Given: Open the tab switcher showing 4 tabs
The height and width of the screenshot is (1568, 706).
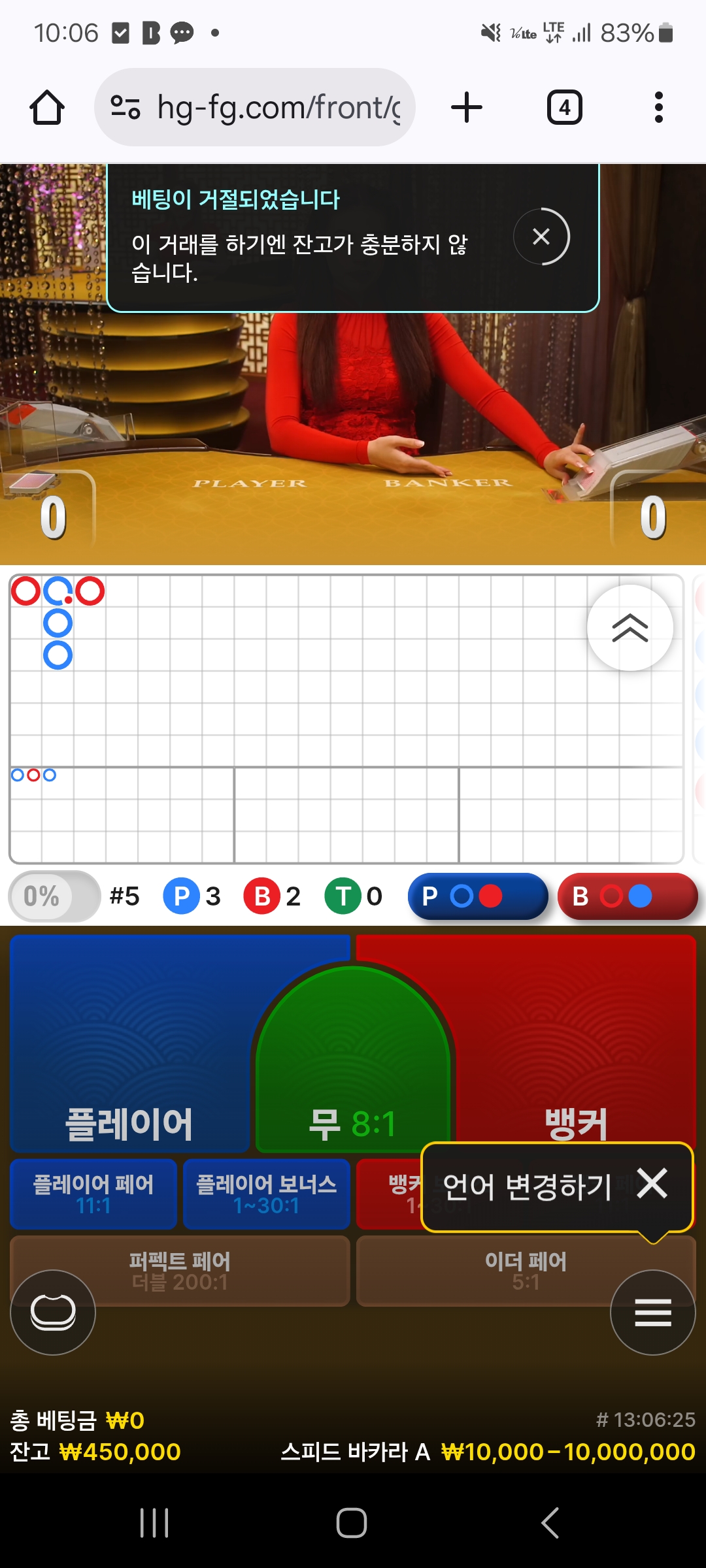Looking at the screenshot, I should pyautogui.click(x=564, y=107).
